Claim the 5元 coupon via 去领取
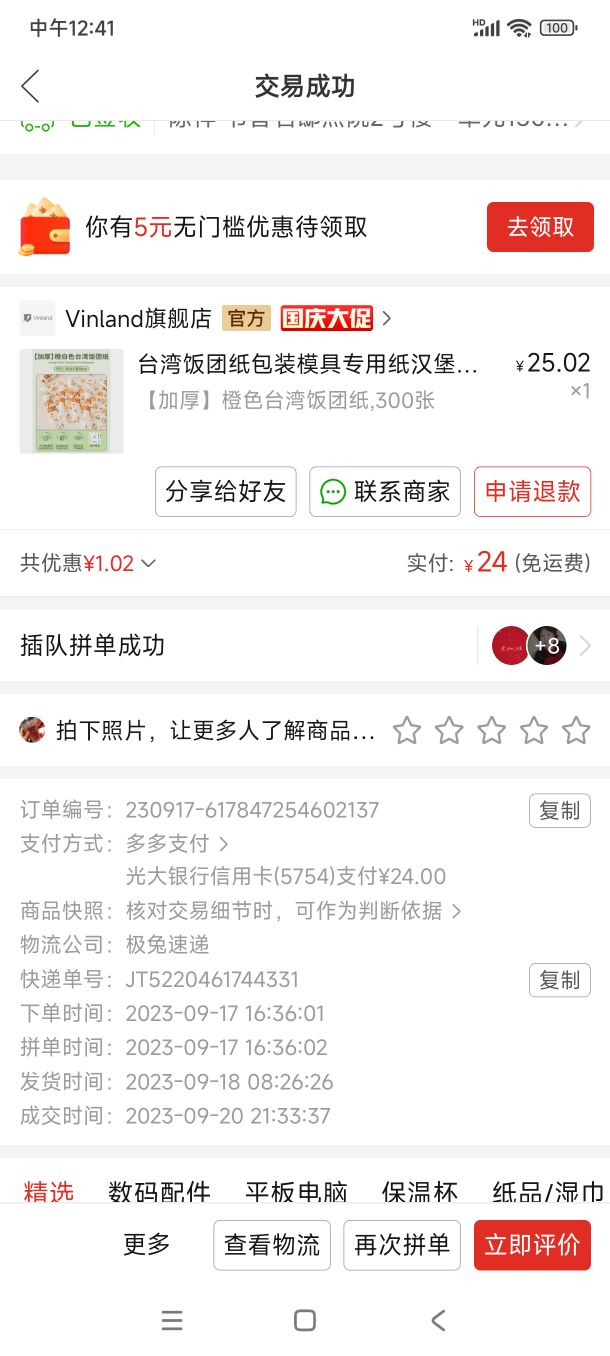 (540, 227)
